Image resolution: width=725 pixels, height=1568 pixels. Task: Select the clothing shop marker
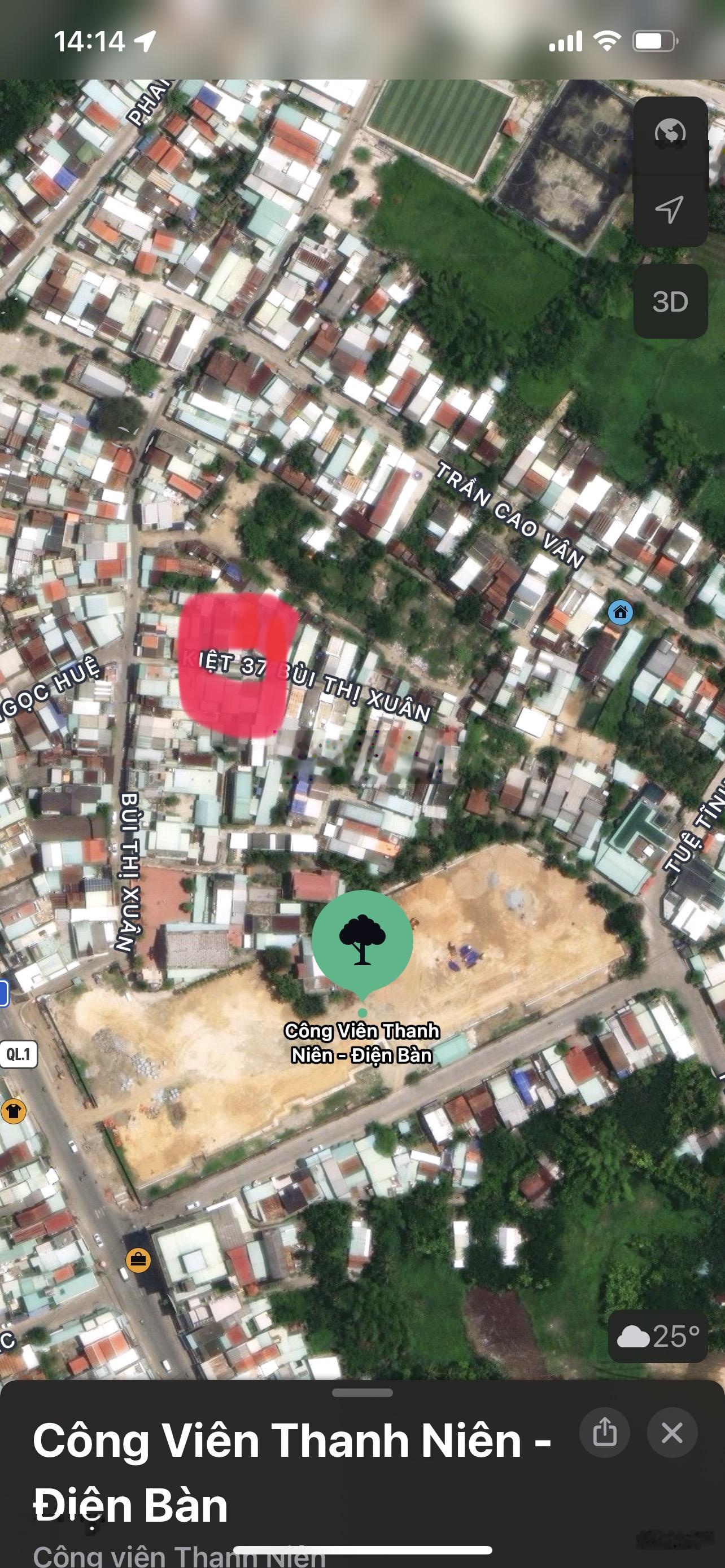13,1111
